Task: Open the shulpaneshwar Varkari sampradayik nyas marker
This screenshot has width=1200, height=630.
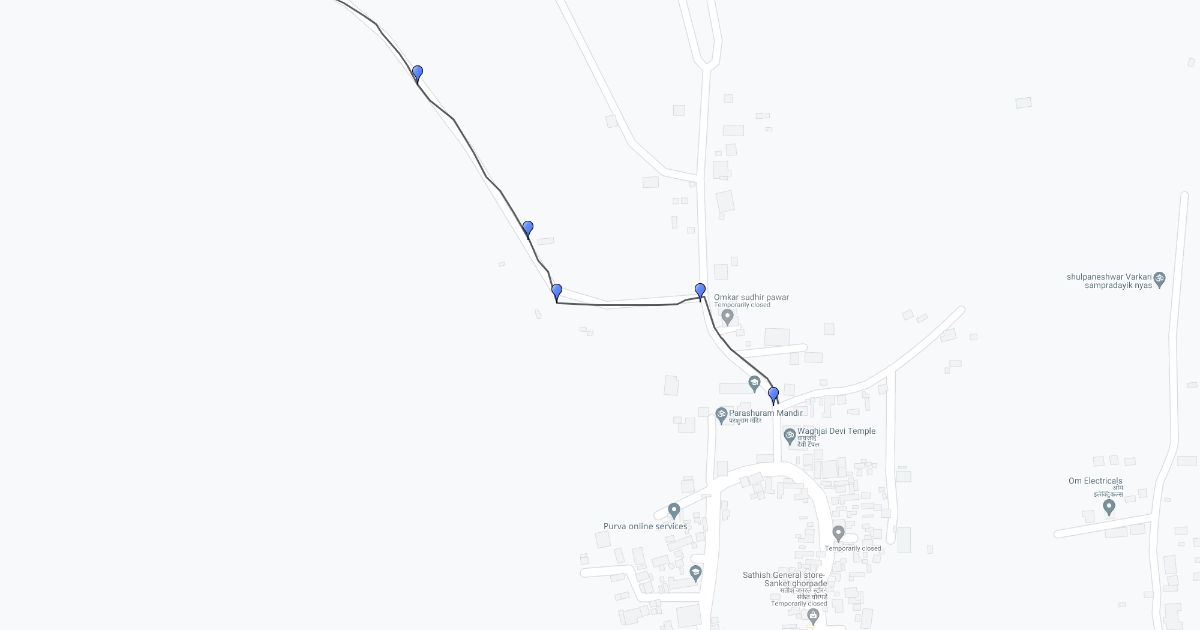Action: (1159, 277)
